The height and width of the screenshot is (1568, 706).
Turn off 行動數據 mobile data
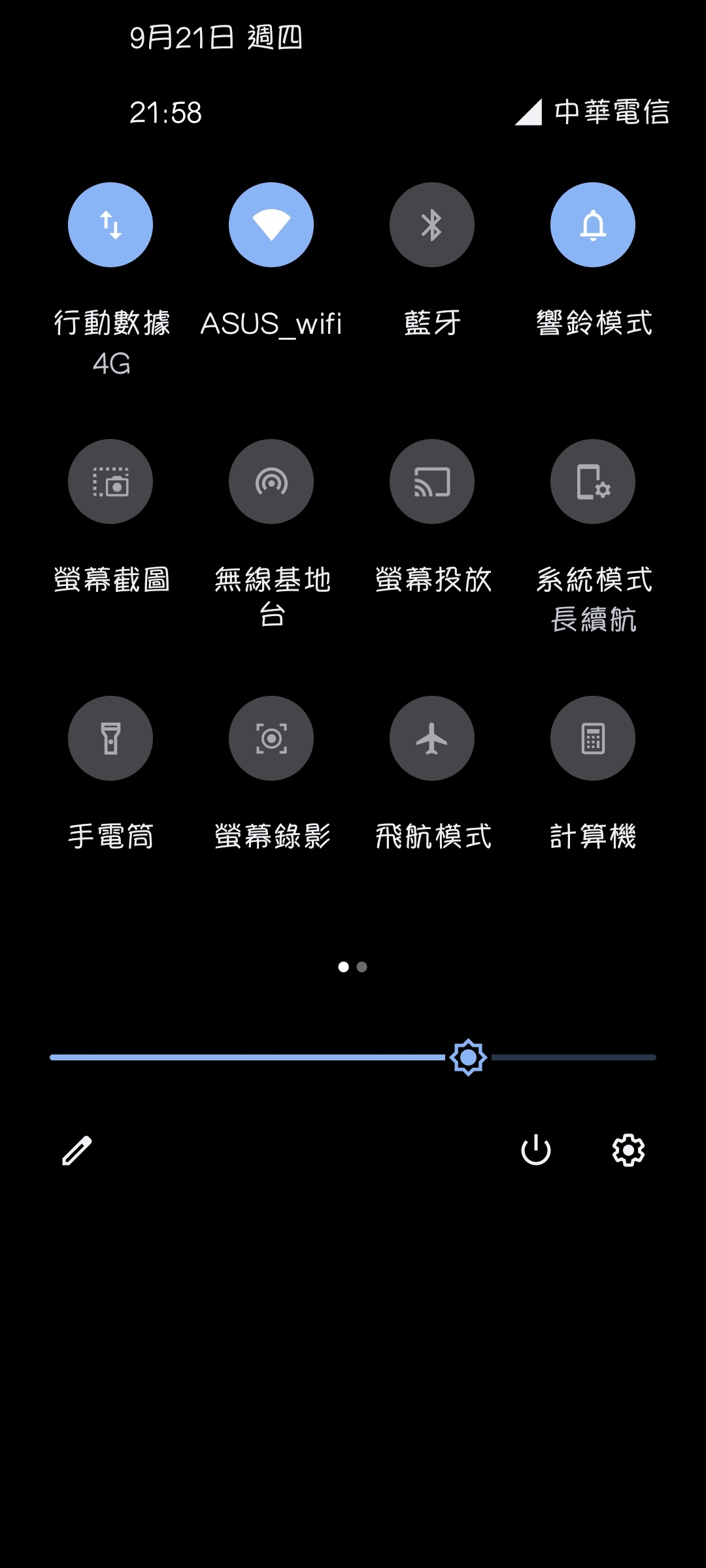point(110,225)
